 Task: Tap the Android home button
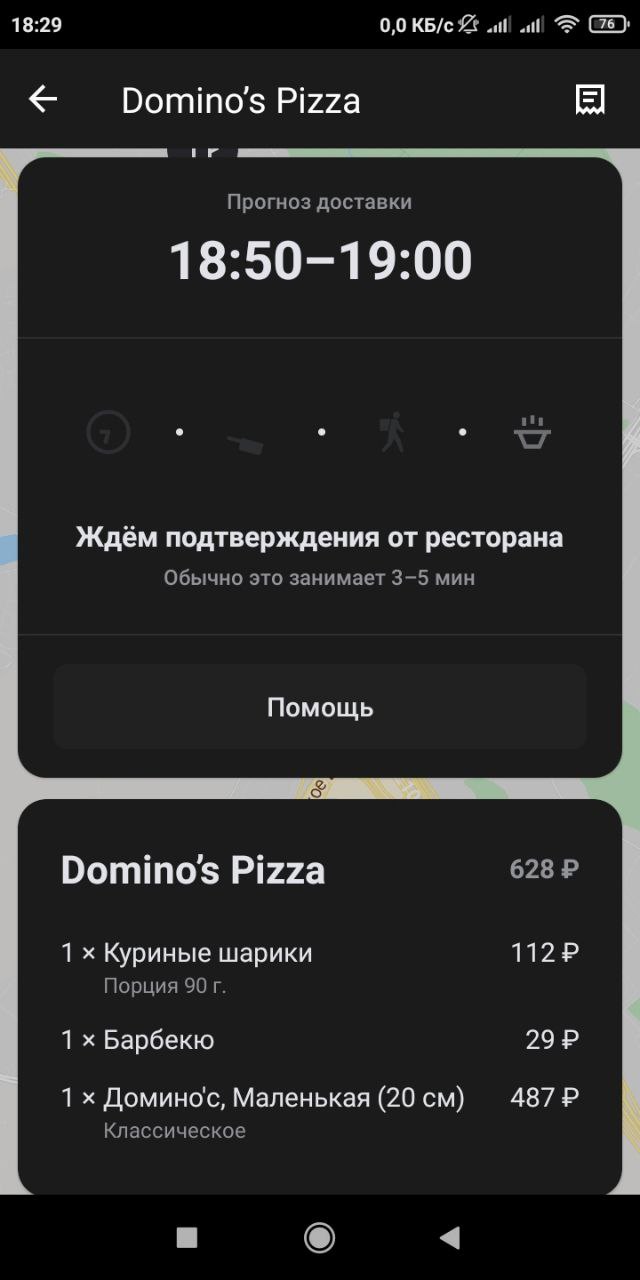tap(320, 1238)
